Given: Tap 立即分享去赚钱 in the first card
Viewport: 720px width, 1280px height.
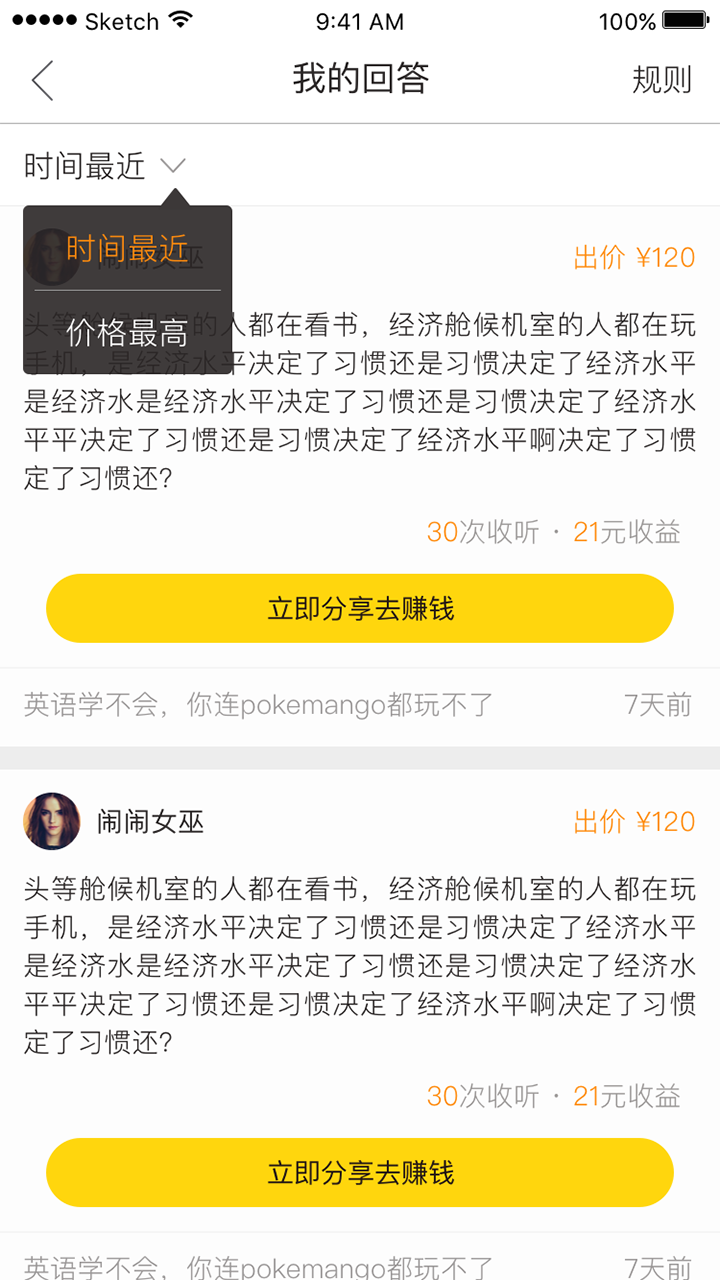Looking at the screenshot, I should coord(360,608).
